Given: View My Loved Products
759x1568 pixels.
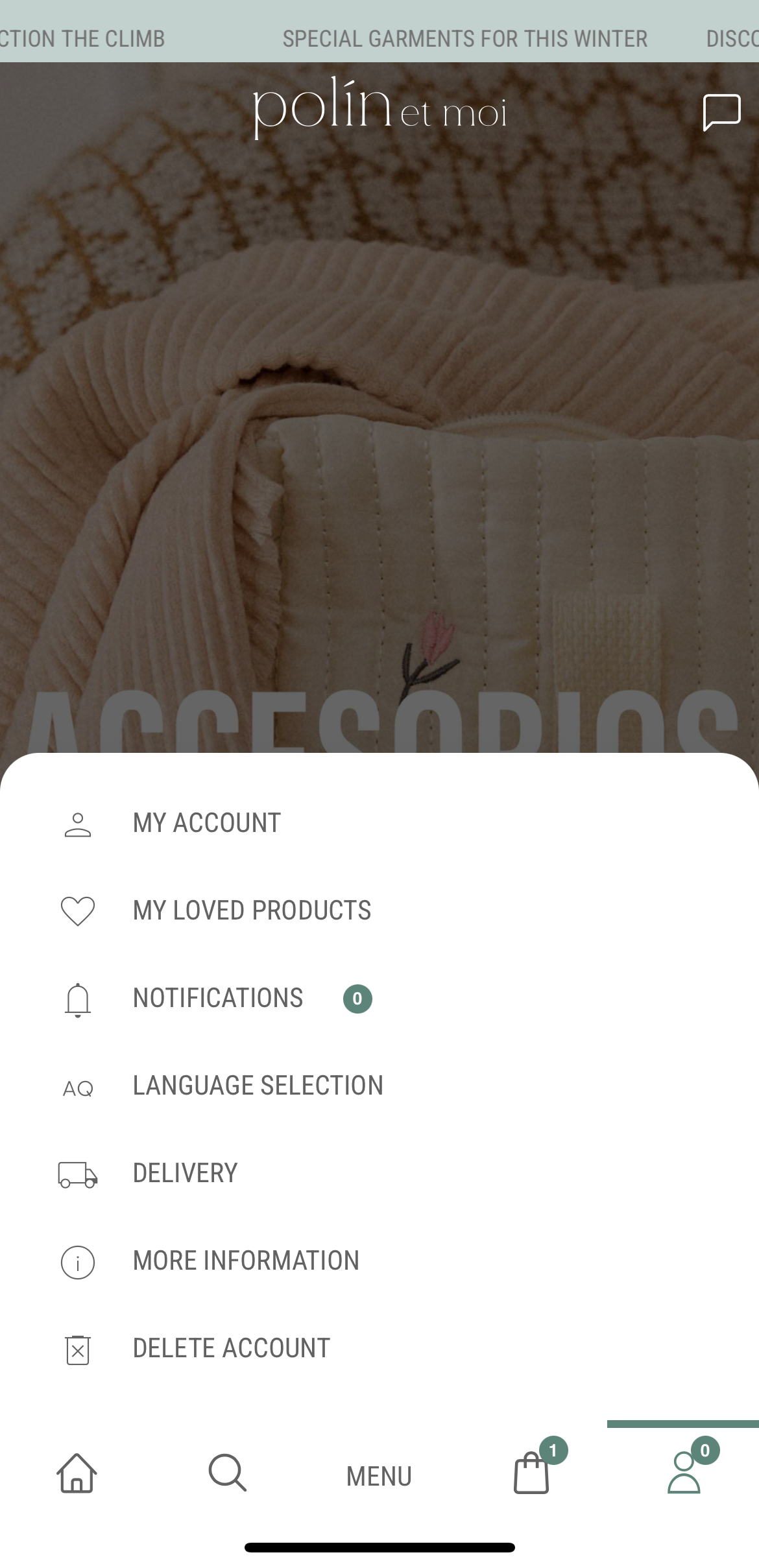Looking at the screenshot, I should (x=251, y=910).
